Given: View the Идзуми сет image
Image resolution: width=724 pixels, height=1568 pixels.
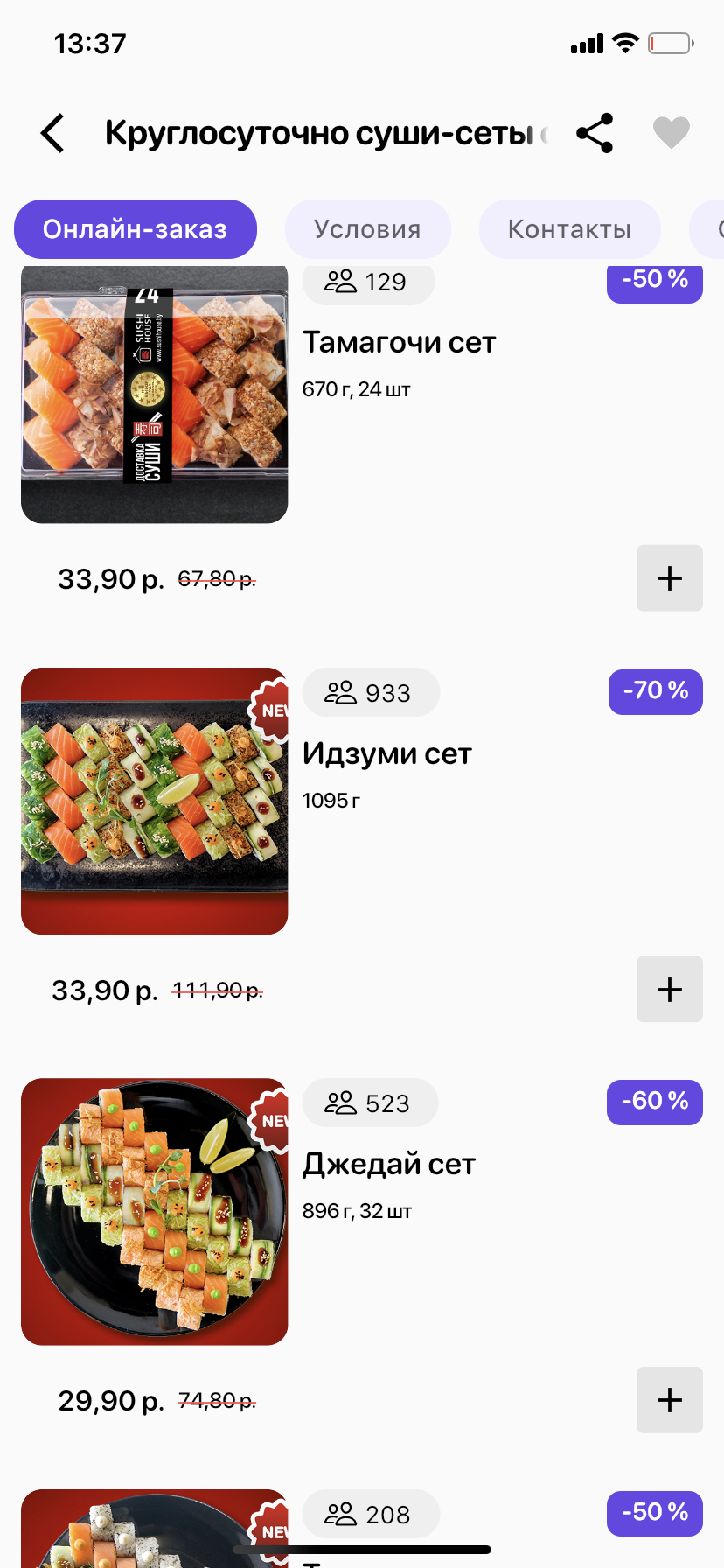Looking at the screenshot, I should pyautogui.click(x=155, y=801).
